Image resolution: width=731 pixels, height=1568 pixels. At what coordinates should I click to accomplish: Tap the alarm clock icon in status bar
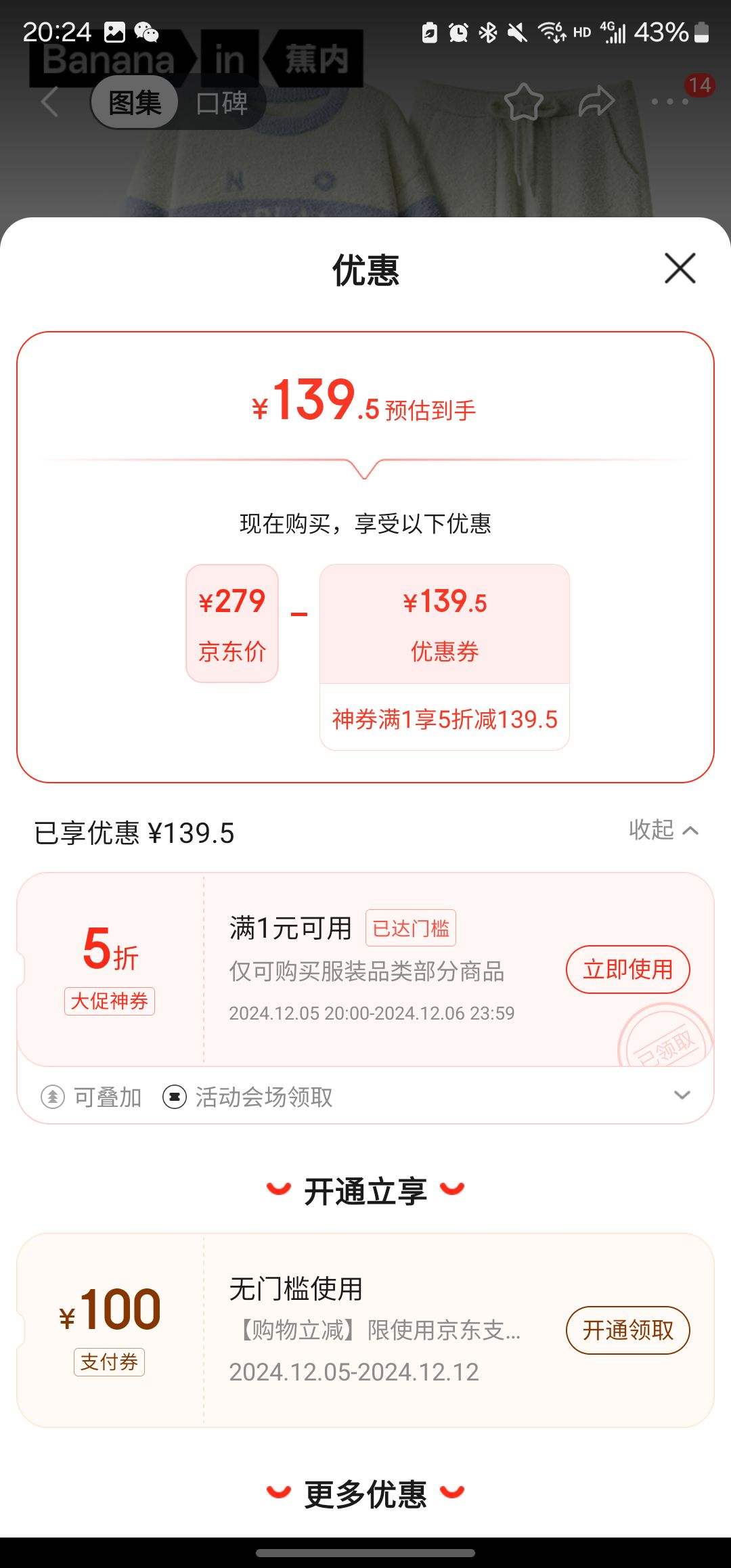[x=457, y=32]
